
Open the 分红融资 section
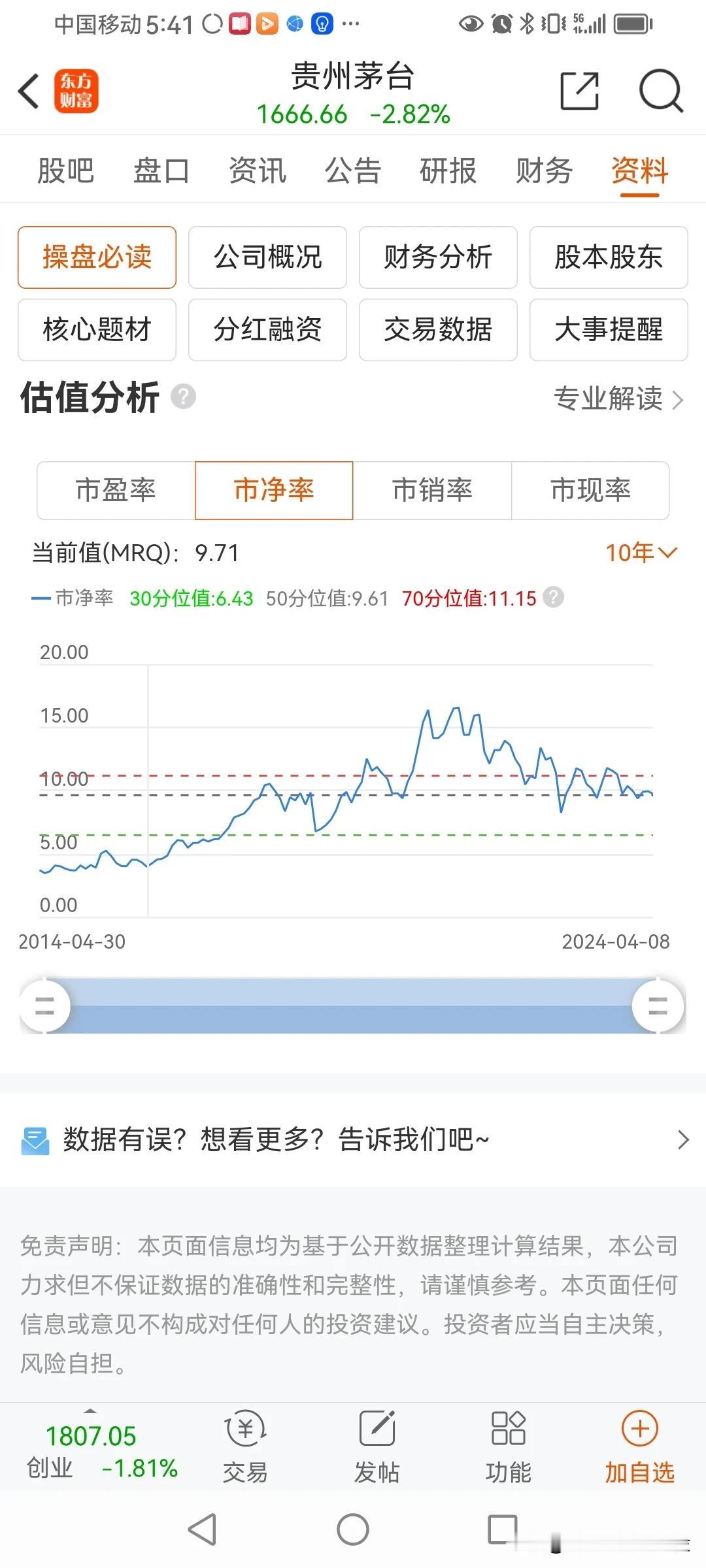(267, 330)
